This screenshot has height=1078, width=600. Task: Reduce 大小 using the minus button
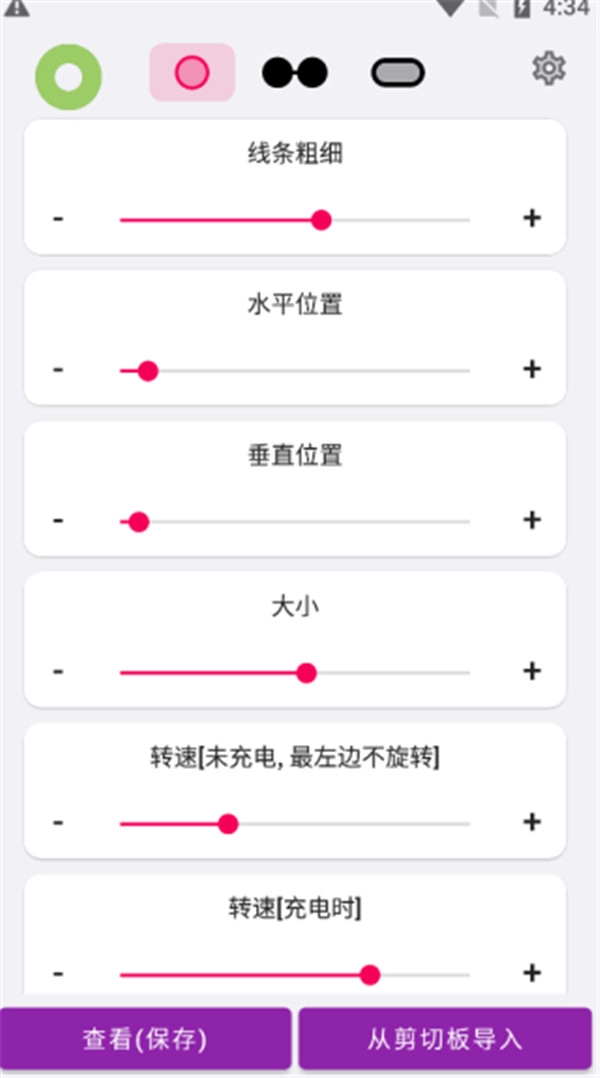[x=58, y=671]
